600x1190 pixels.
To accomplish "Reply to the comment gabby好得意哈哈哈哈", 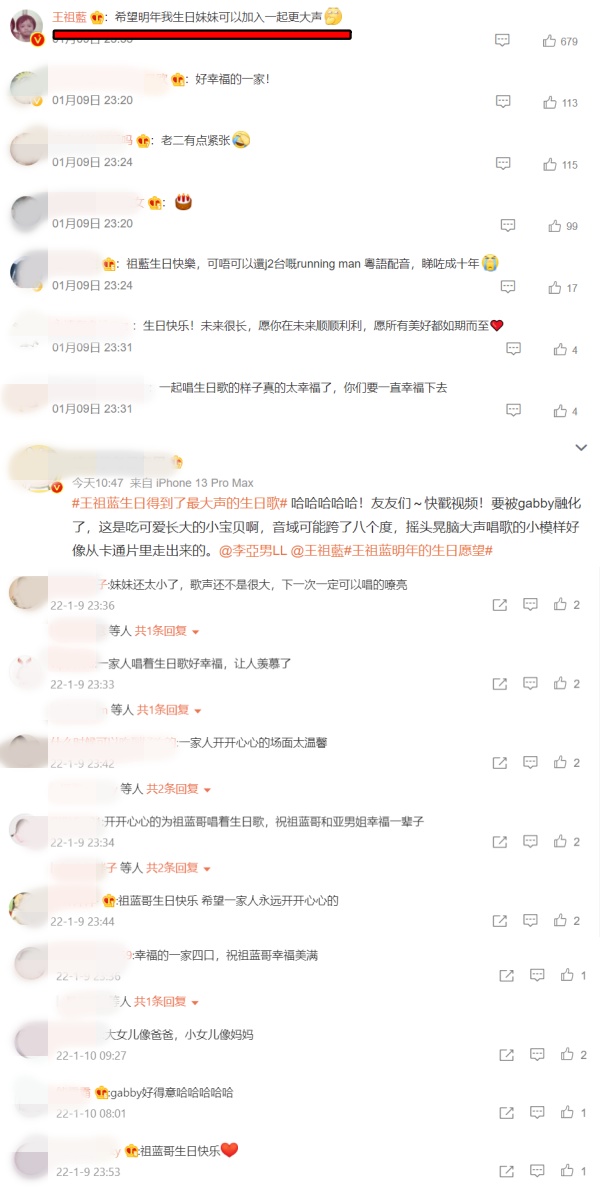I will pos(537,1112).
